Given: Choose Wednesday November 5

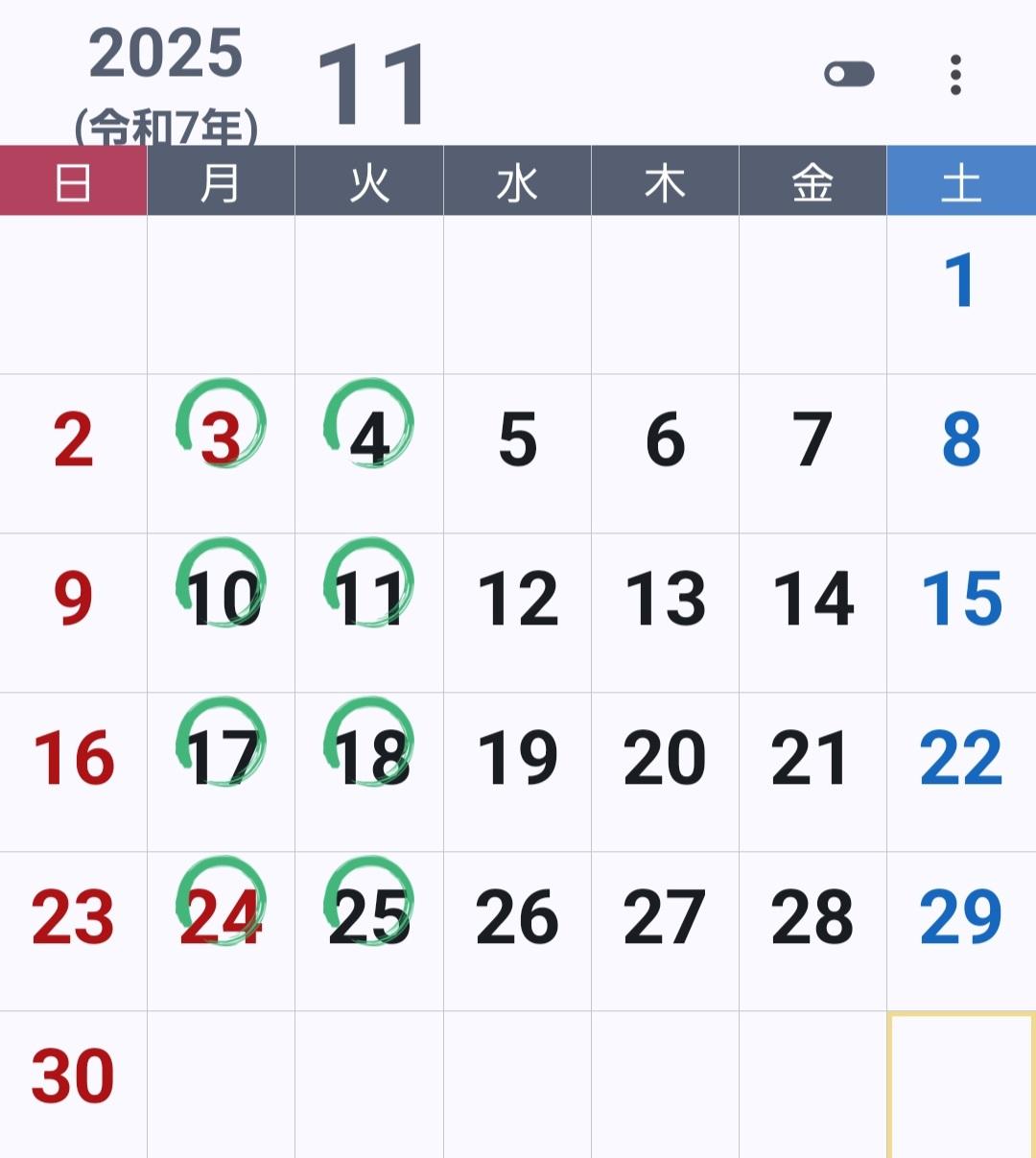Looking at the screenshot, I should 517,454.
